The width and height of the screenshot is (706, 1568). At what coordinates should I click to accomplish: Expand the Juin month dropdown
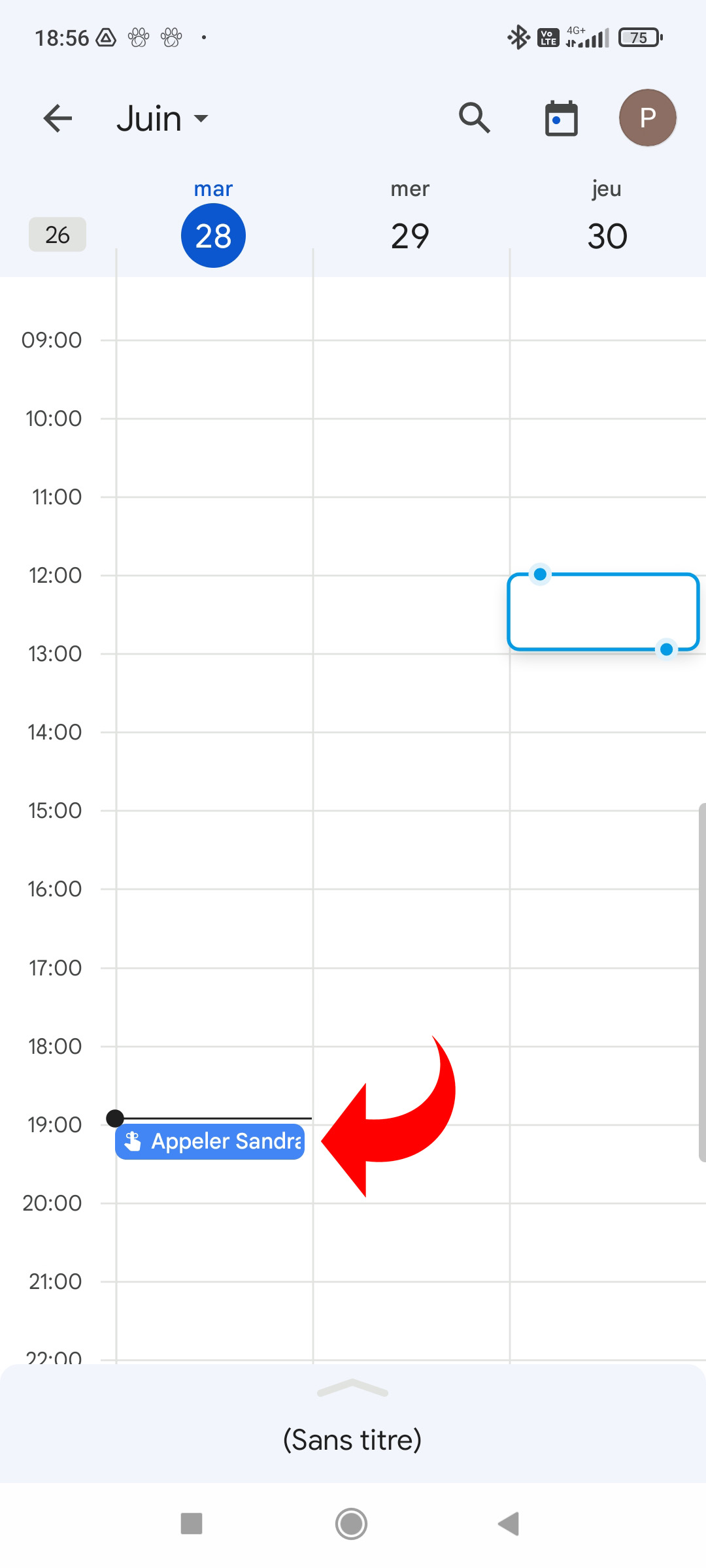[x=162, y=119]
